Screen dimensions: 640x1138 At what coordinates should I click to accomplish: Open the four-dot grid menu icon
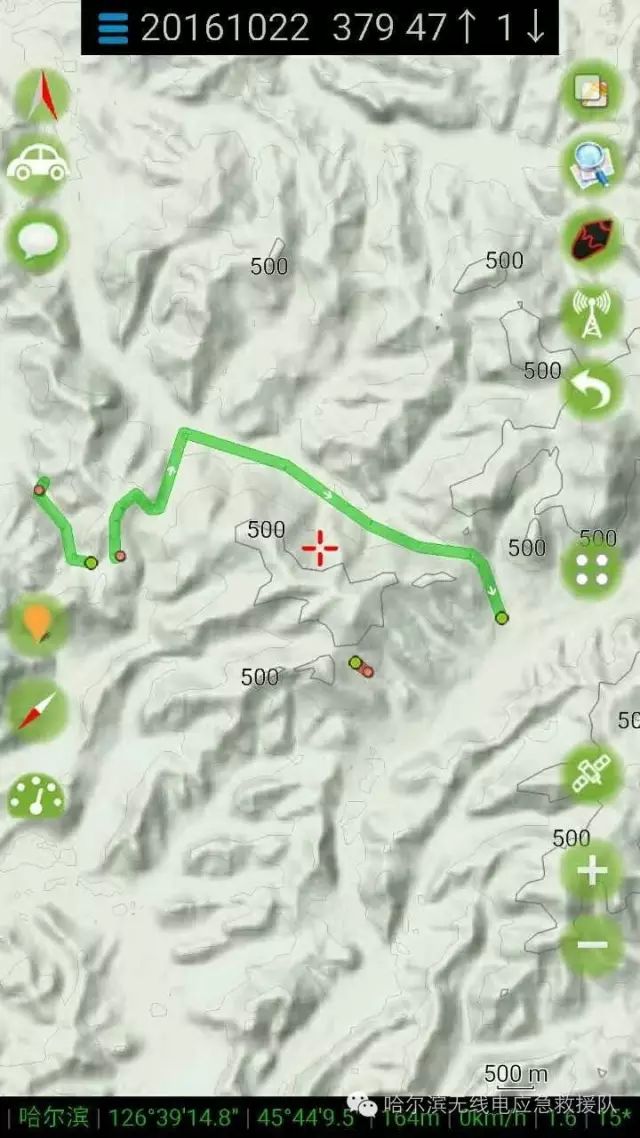click(592, 568)
